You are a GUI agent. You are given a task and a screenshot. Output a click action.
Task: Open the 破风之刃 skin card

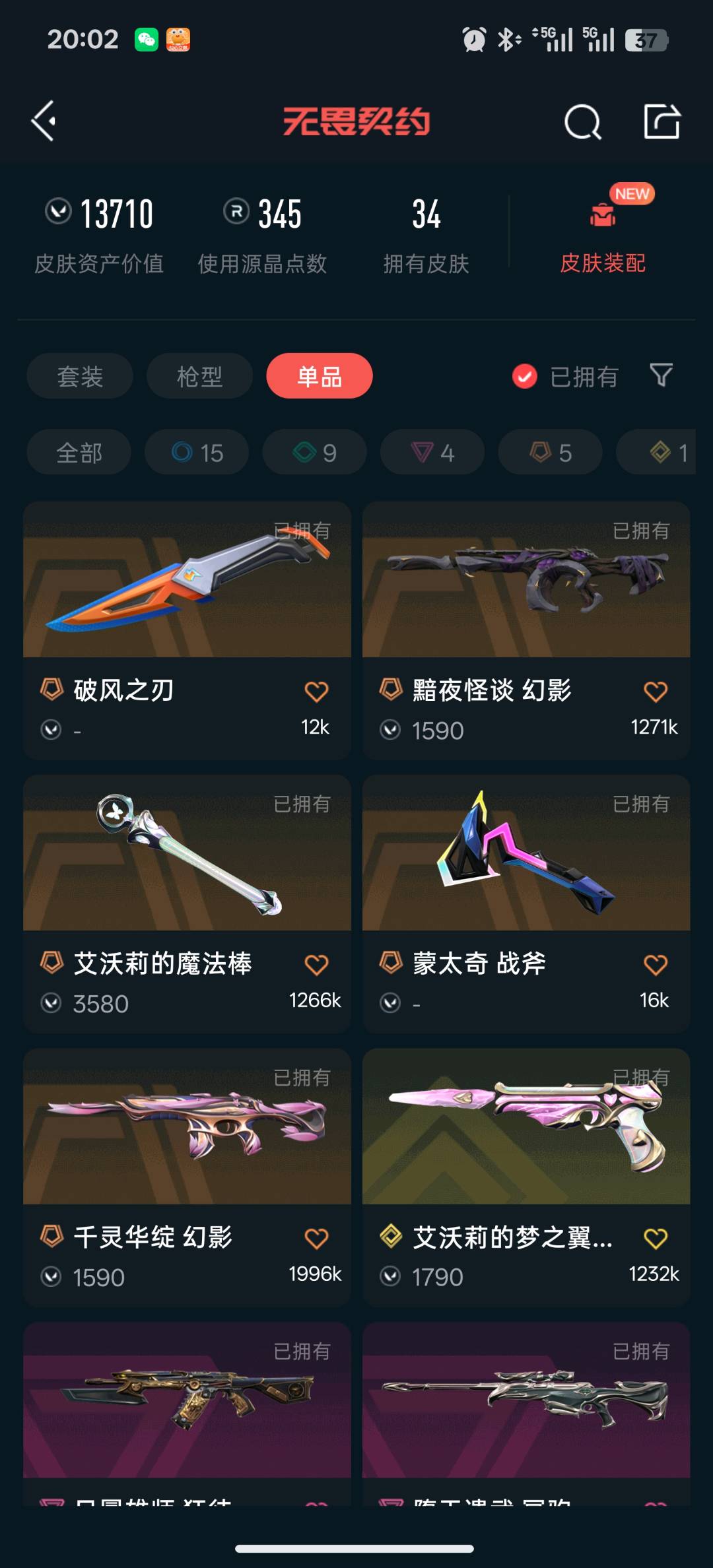coord(187,631)
